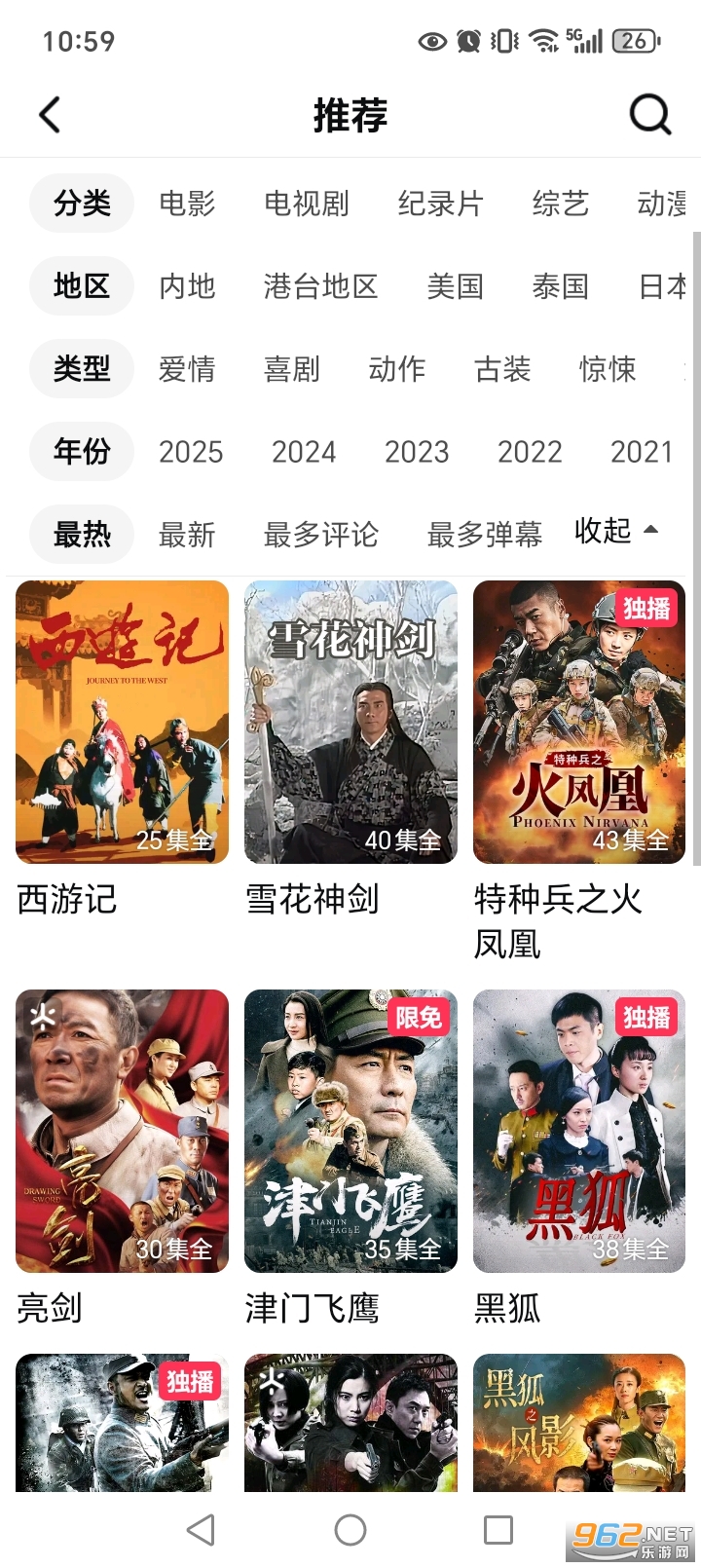Image resolution: width=701 pixels, height=1568 pixels.
Task: Tap the 年份 filter pill
Action: pos(82,452)
